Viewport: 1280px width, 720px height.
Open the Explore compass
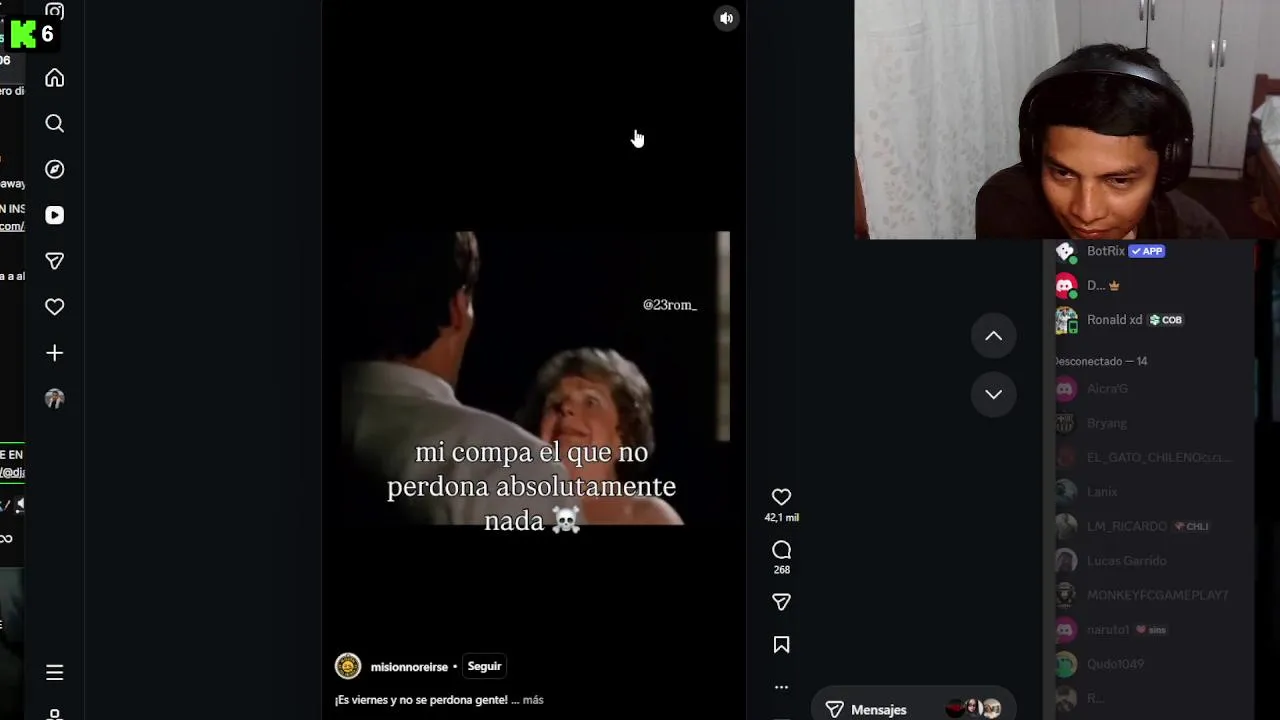[55, 169]
